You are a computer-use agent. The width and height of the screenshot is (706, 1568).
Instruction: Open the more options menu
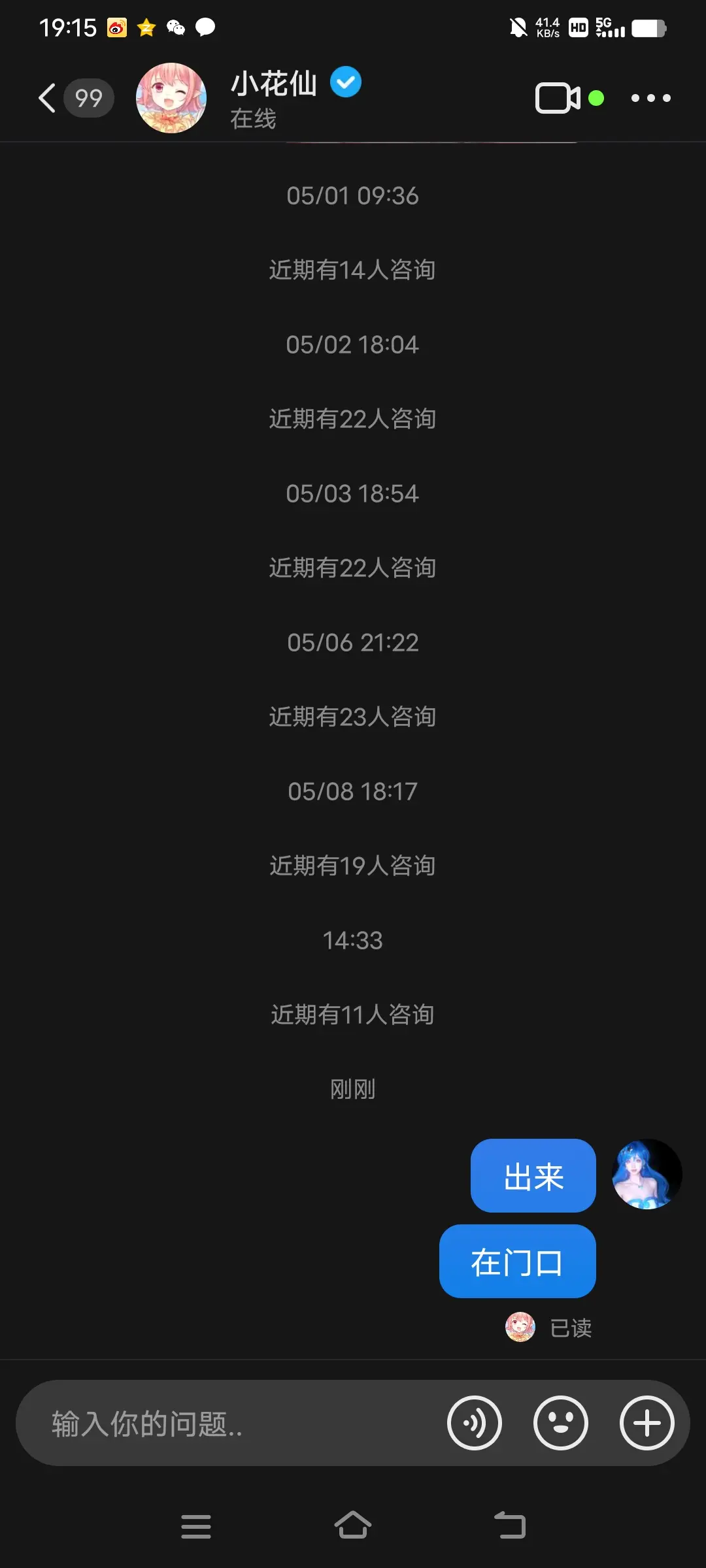(x=650, y=98)
